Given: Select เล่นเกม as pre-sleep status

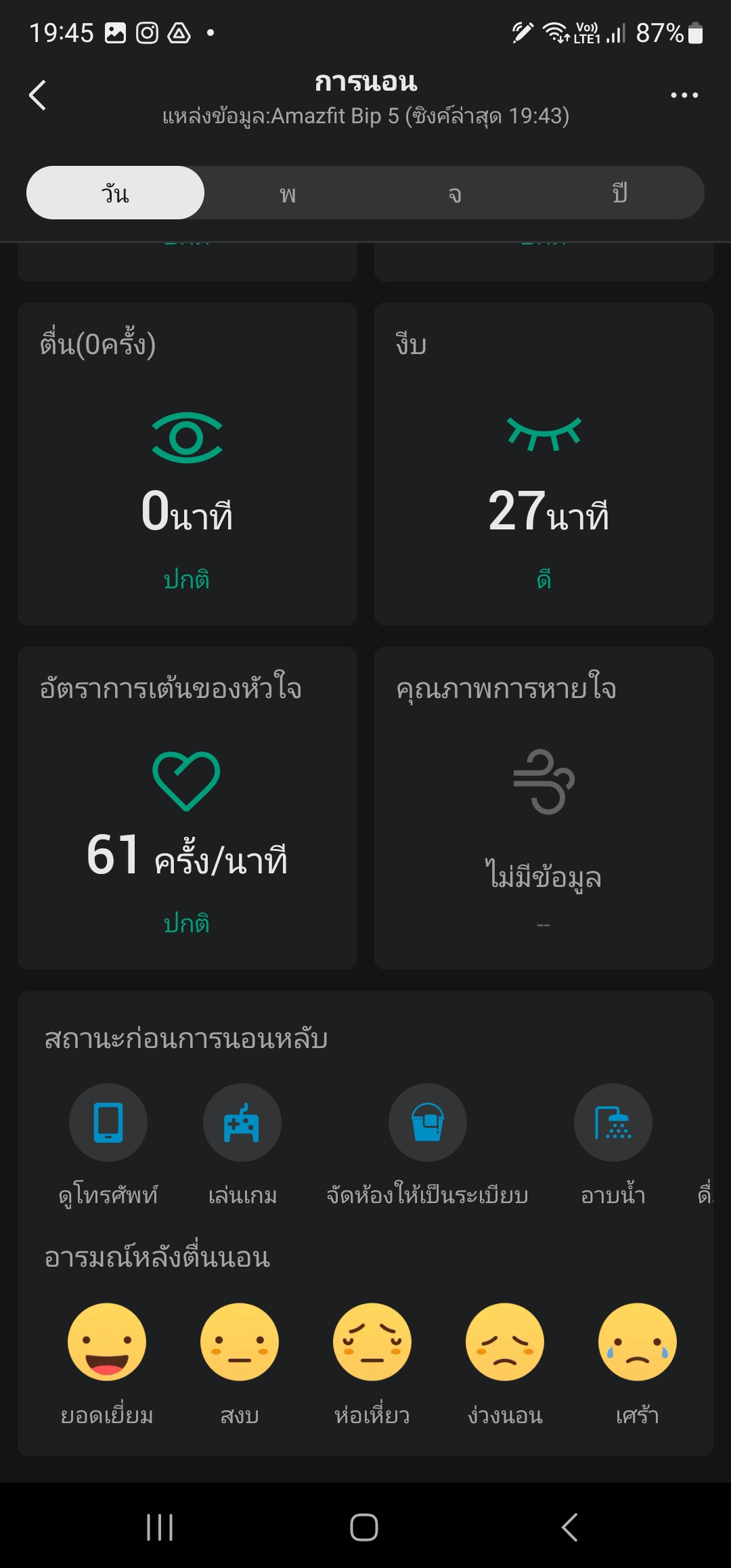Looking at the screenshot, I should [242, 1123].
